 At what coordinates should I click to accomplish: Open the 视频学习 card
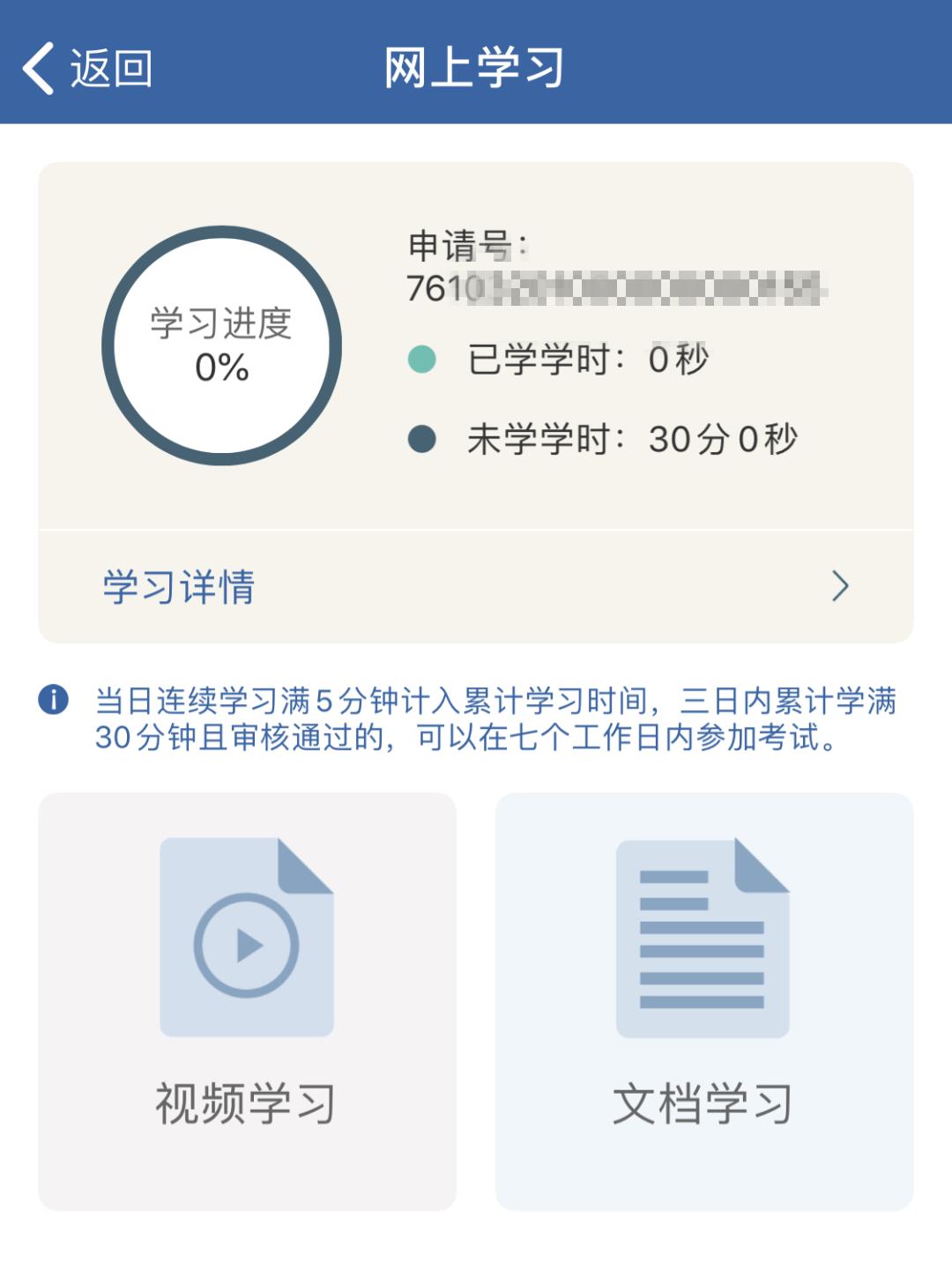247,1000
